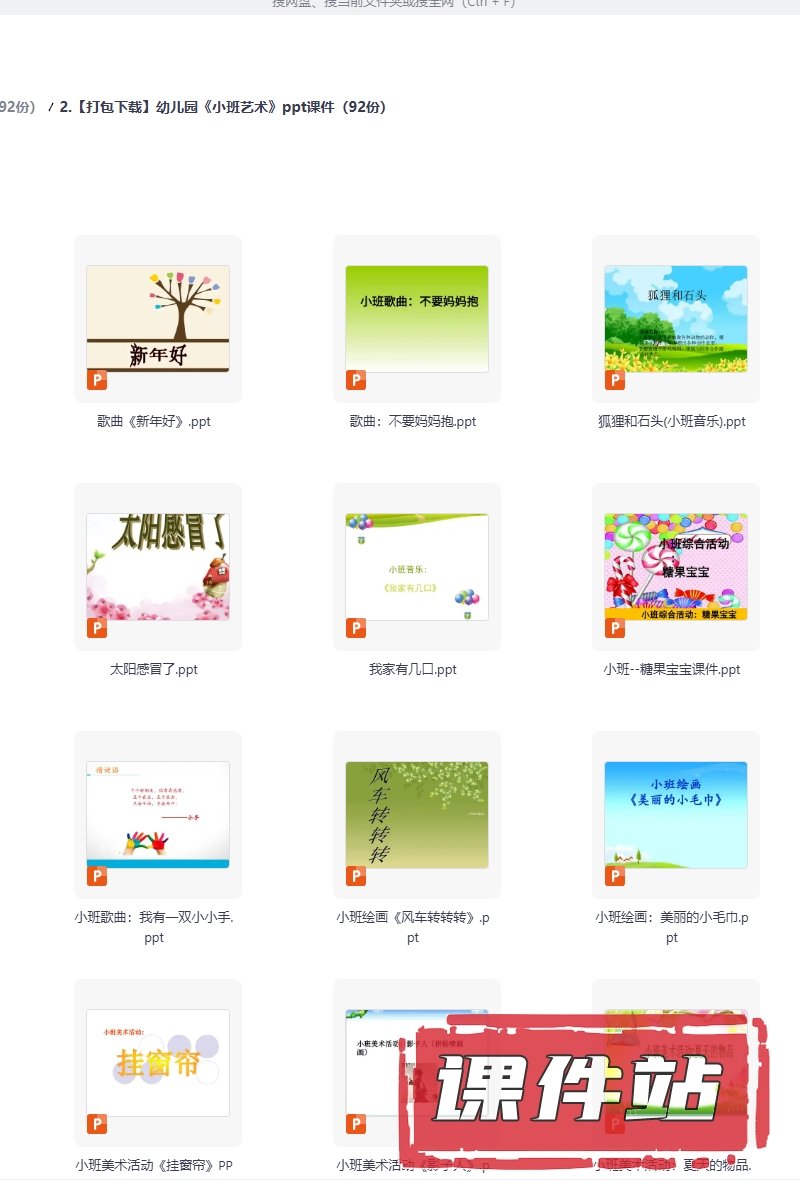Viewport: 800px width, 1200px height.
Task: Go back to the parent folder breadcrumb
Action: [17, 107]
